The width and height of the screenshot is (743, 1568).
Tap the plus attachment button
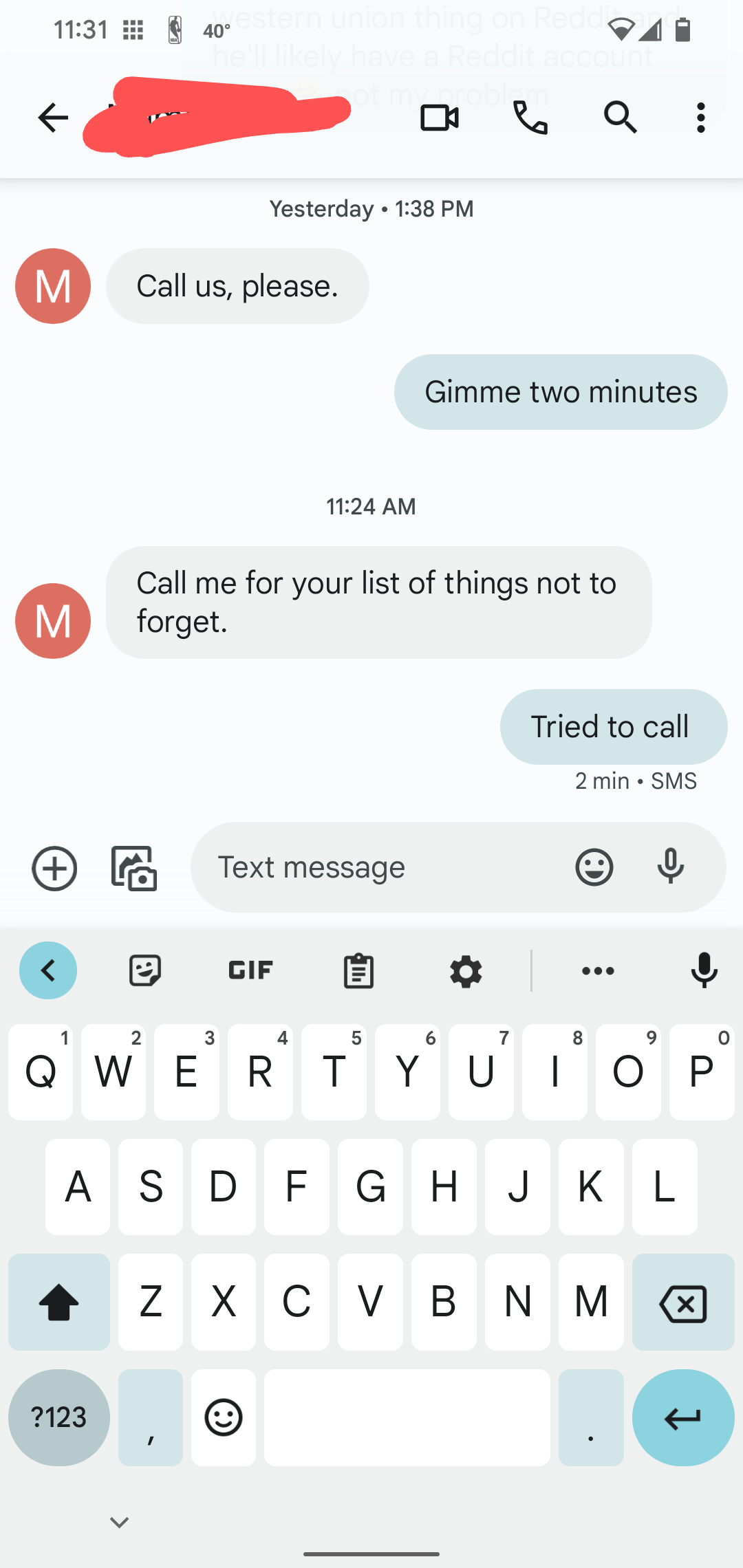54,869
